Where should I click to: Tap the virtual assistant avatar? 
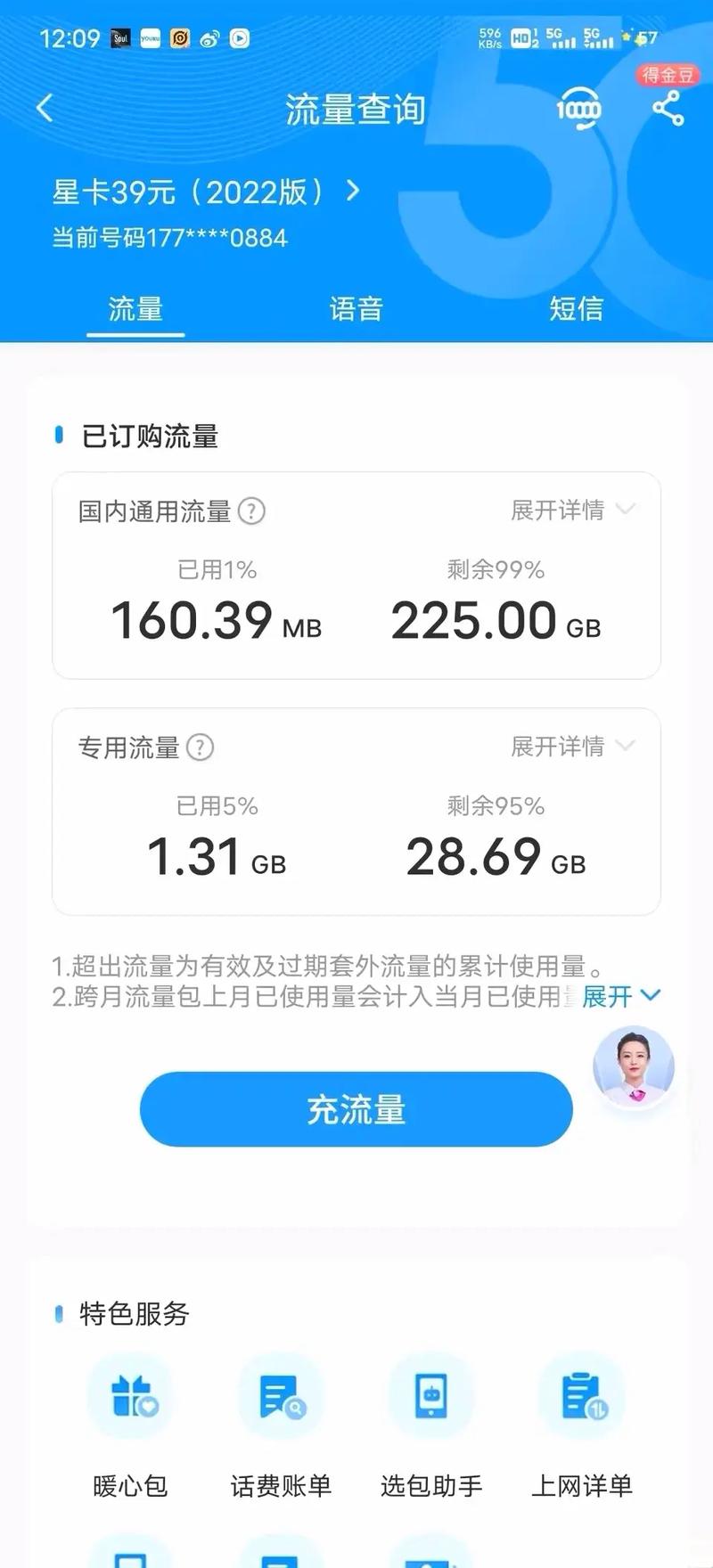(635, 1069)
